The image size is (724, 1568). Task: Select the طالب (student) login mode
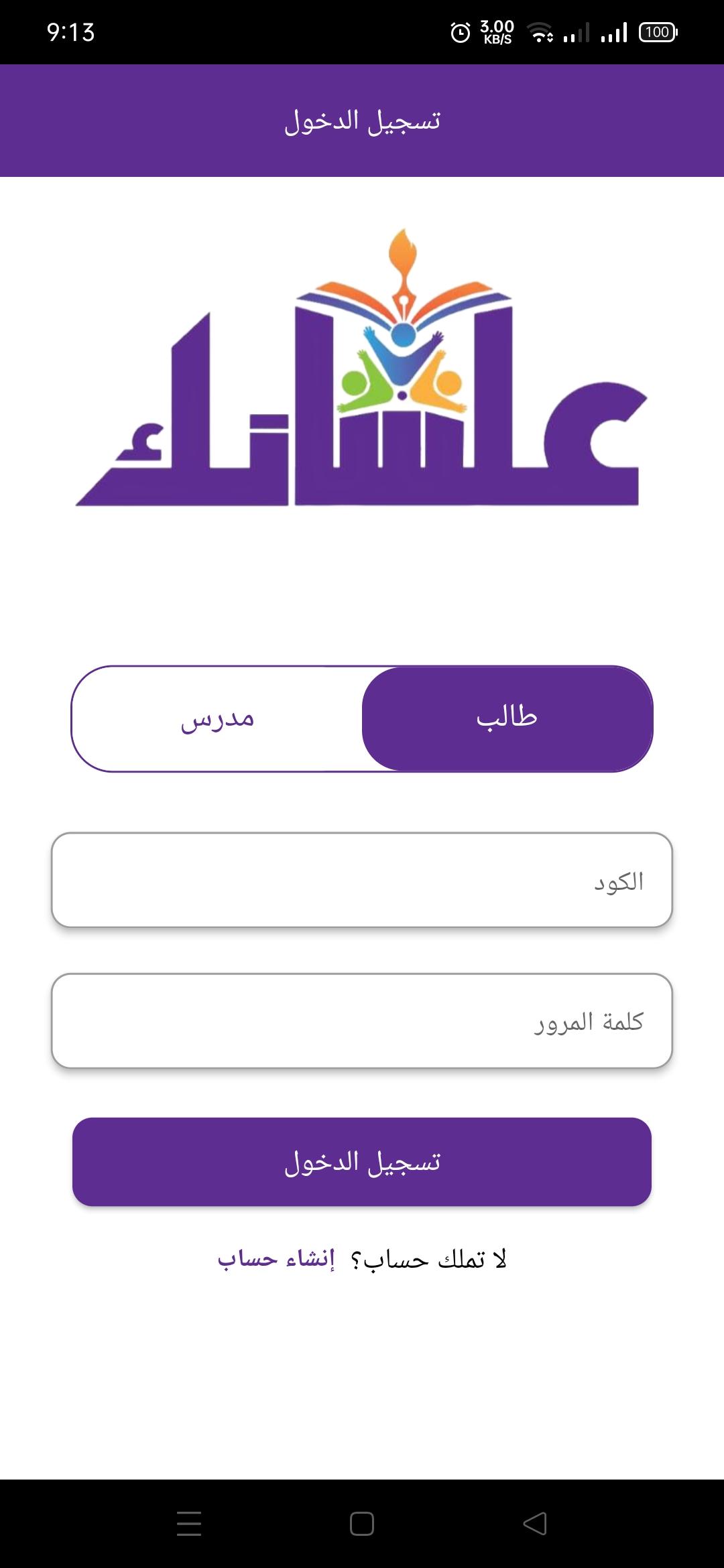click(507, 717)
